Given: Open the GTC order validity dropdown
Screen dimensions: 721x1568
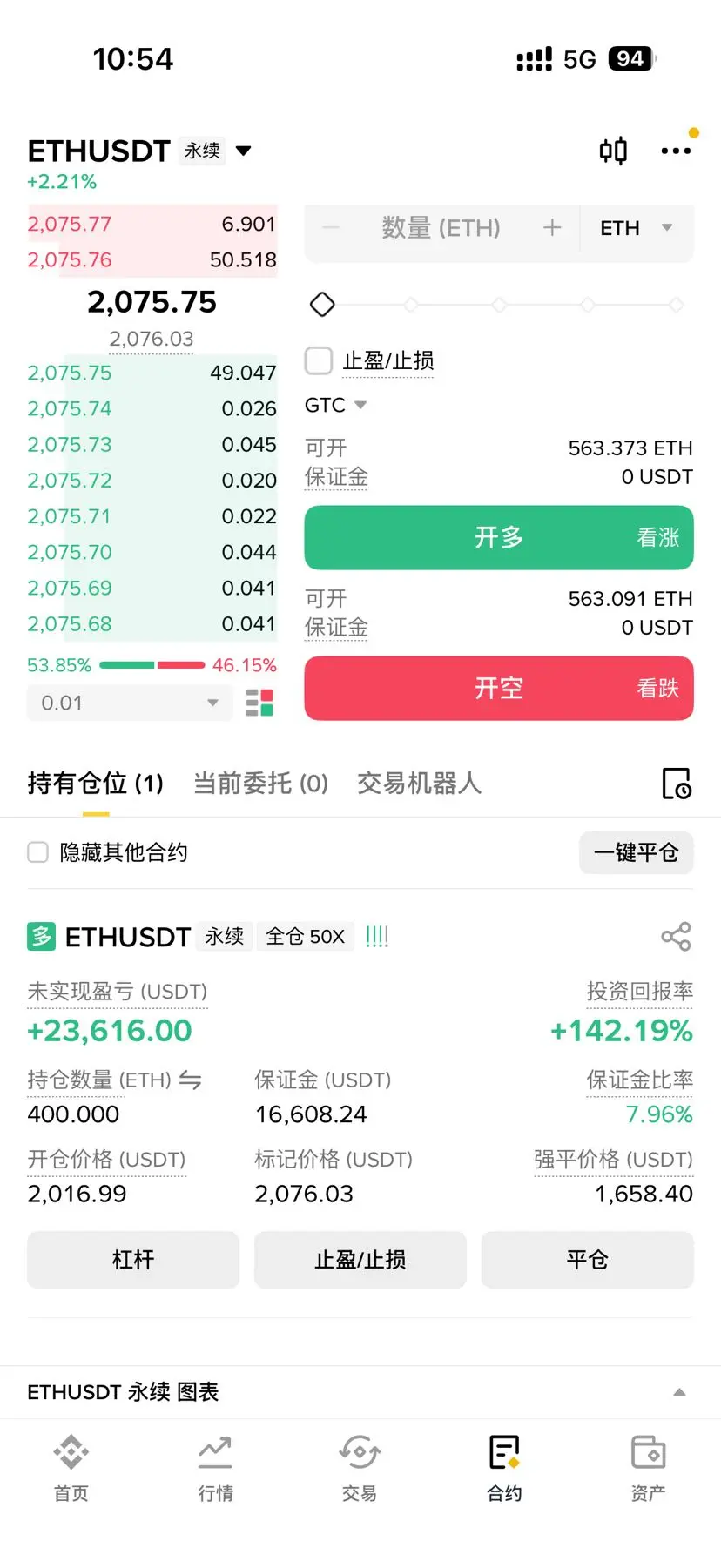Looking at the screenshot, I should pos(335,406).
